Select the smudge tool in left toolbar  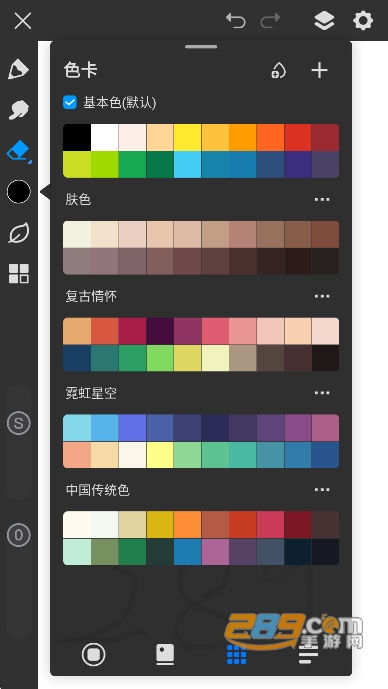pyautogui.click(x=18, y=110)
